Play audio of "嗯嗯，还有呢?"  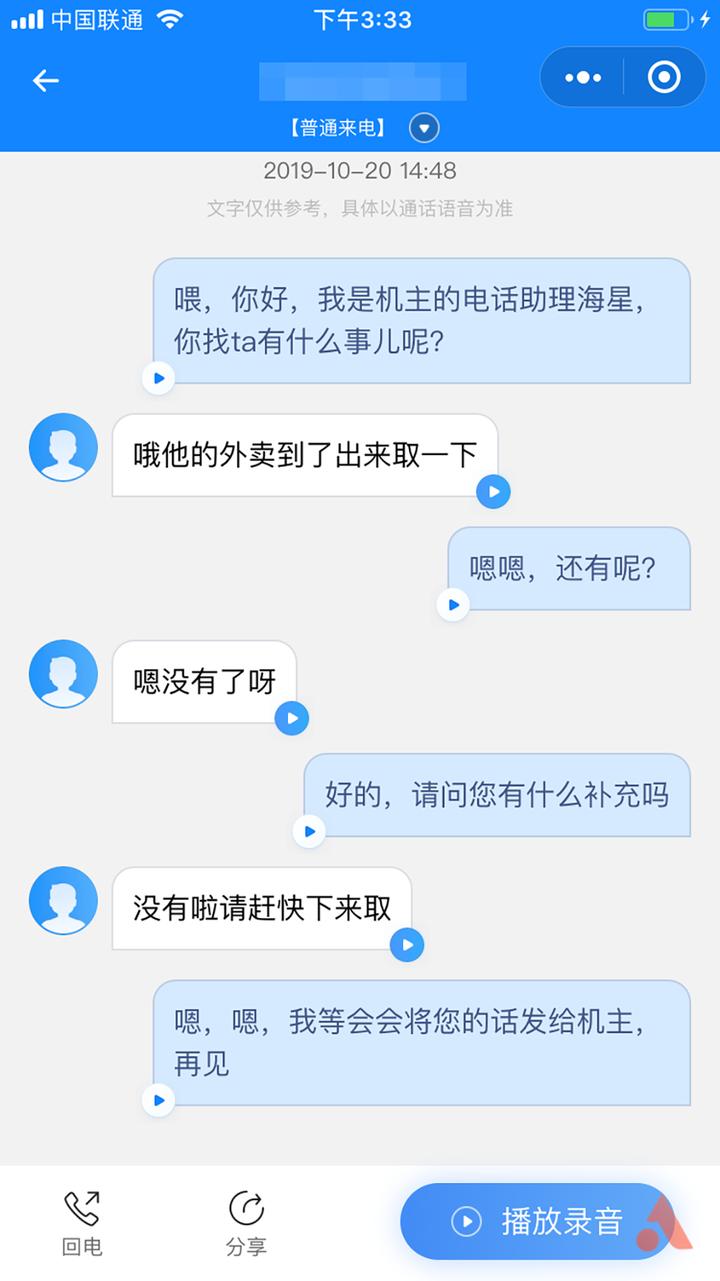(452, 605)
